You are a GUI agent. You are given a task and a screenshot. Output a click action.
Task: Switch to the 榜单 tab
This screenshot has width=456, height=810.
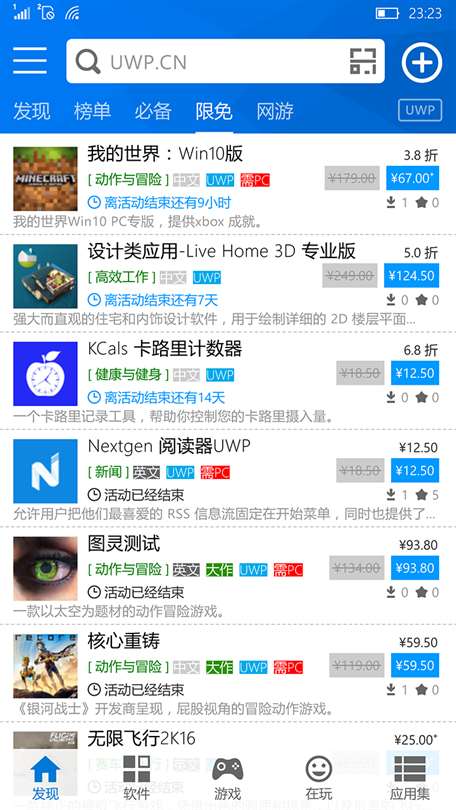[92, 111]
